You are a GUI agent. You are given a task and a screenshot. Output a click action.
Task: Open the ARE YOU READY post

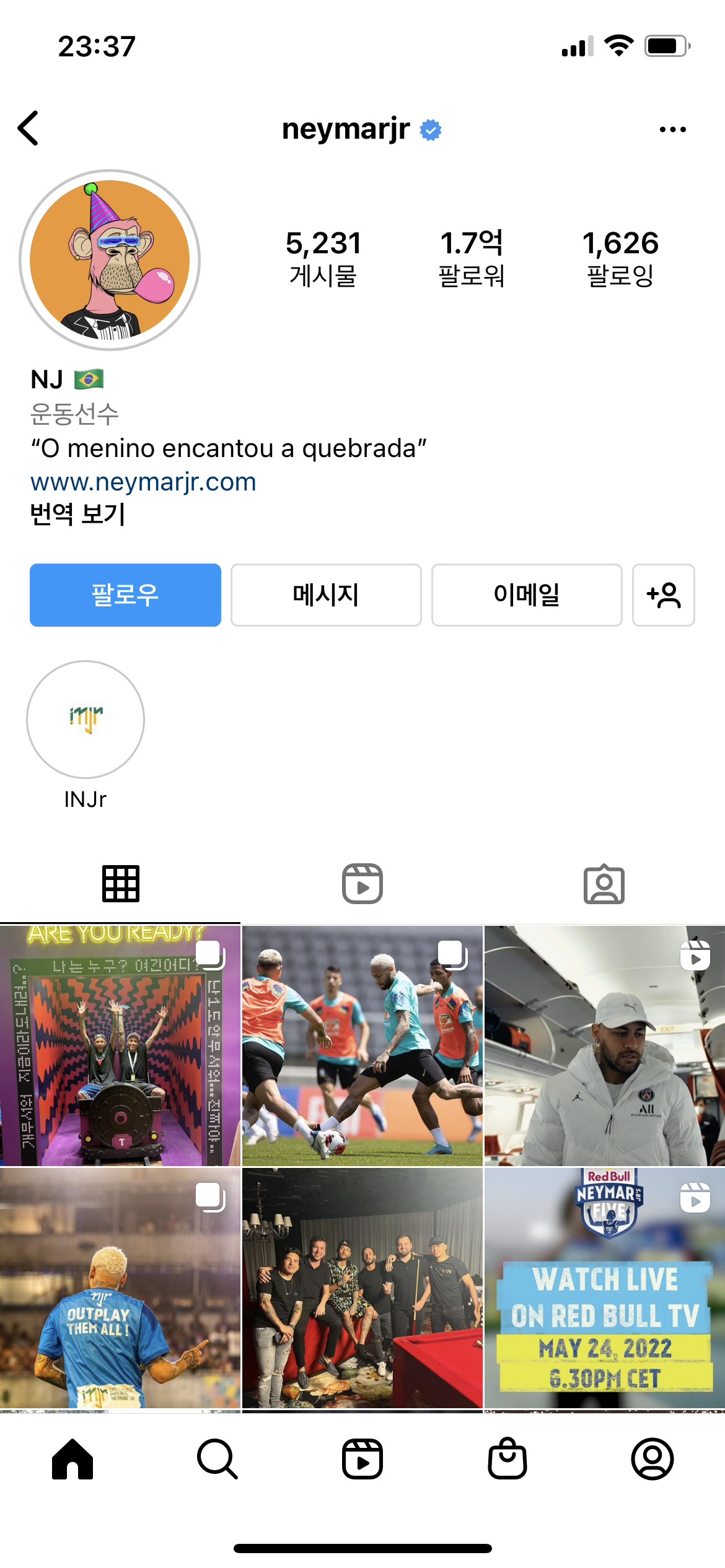click(x=120, y=1046)
